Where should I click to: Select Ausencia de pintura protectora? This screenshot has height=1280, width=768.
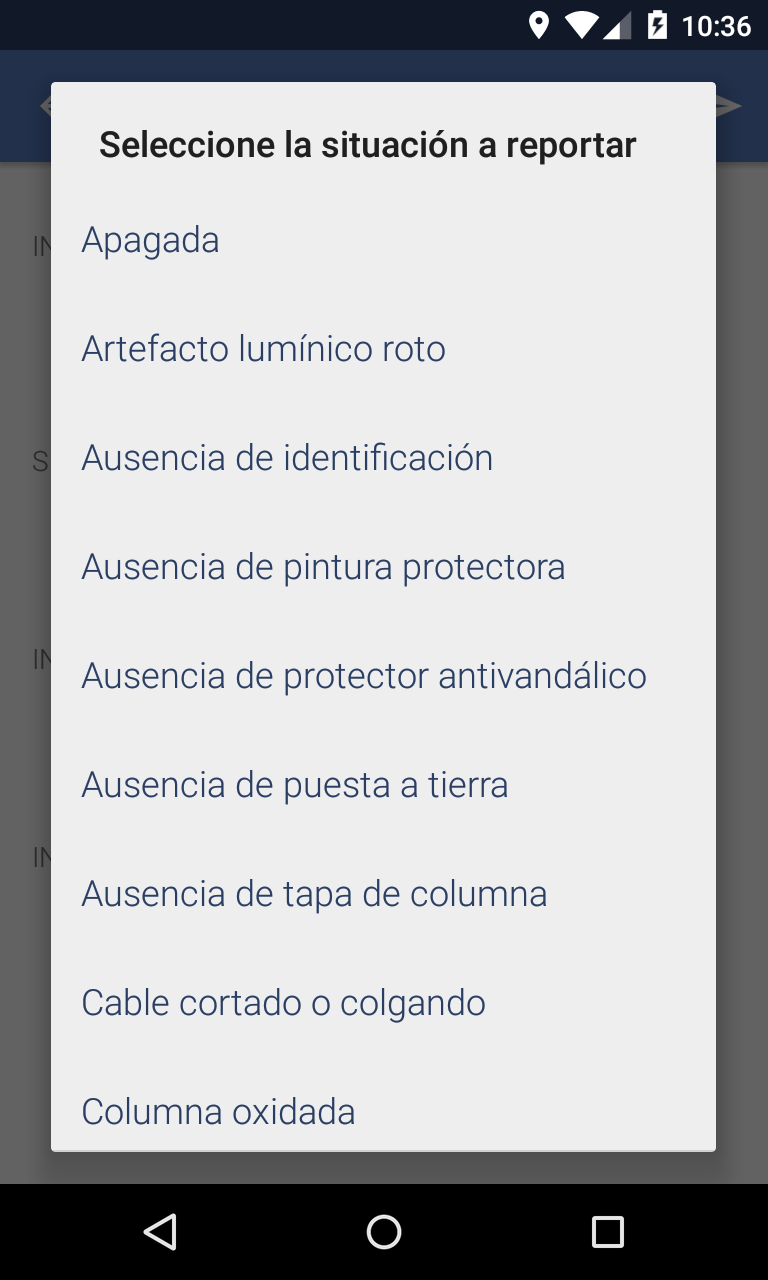point(383,567)
